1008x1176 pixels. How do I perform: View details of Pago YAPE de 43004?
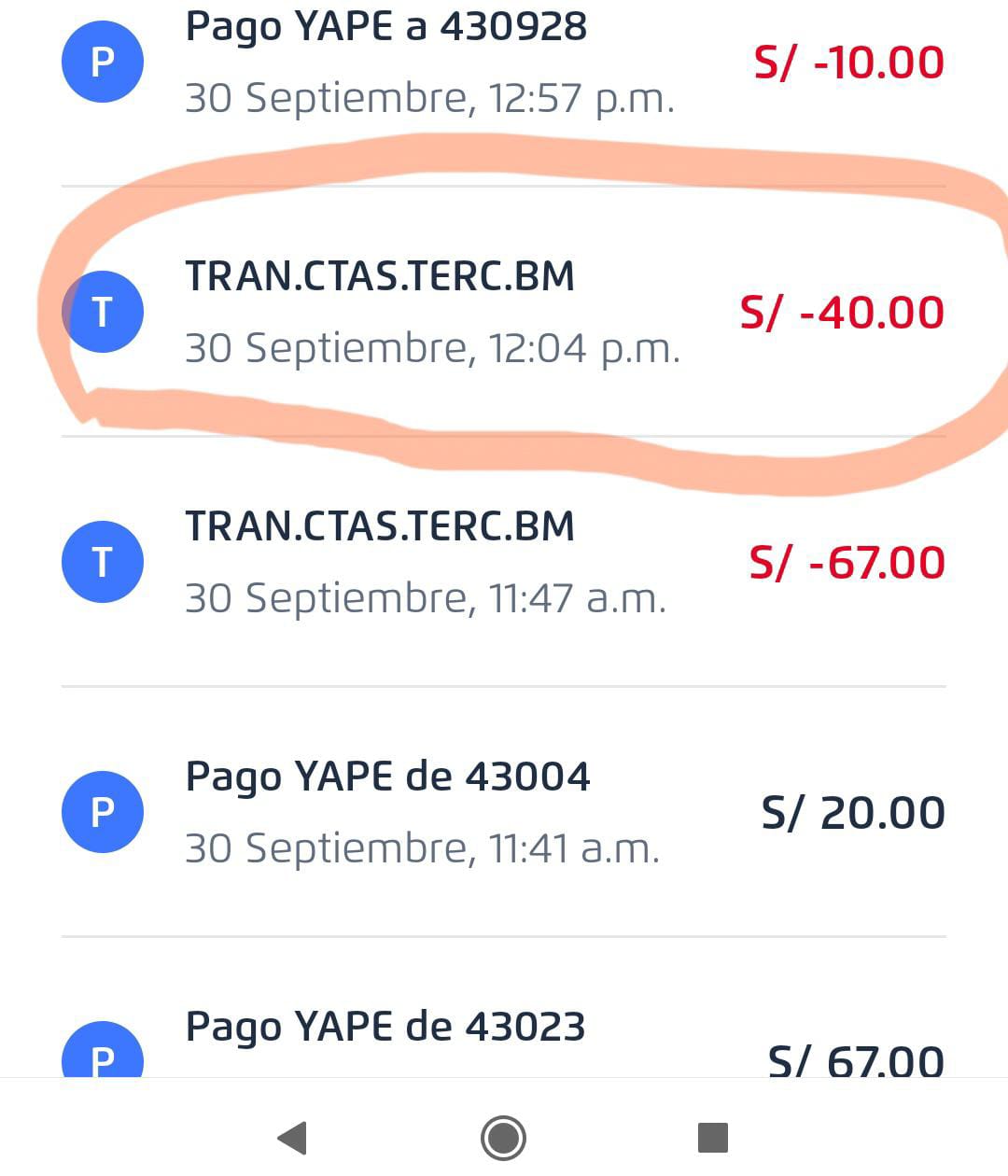click(x=504, y=811)
